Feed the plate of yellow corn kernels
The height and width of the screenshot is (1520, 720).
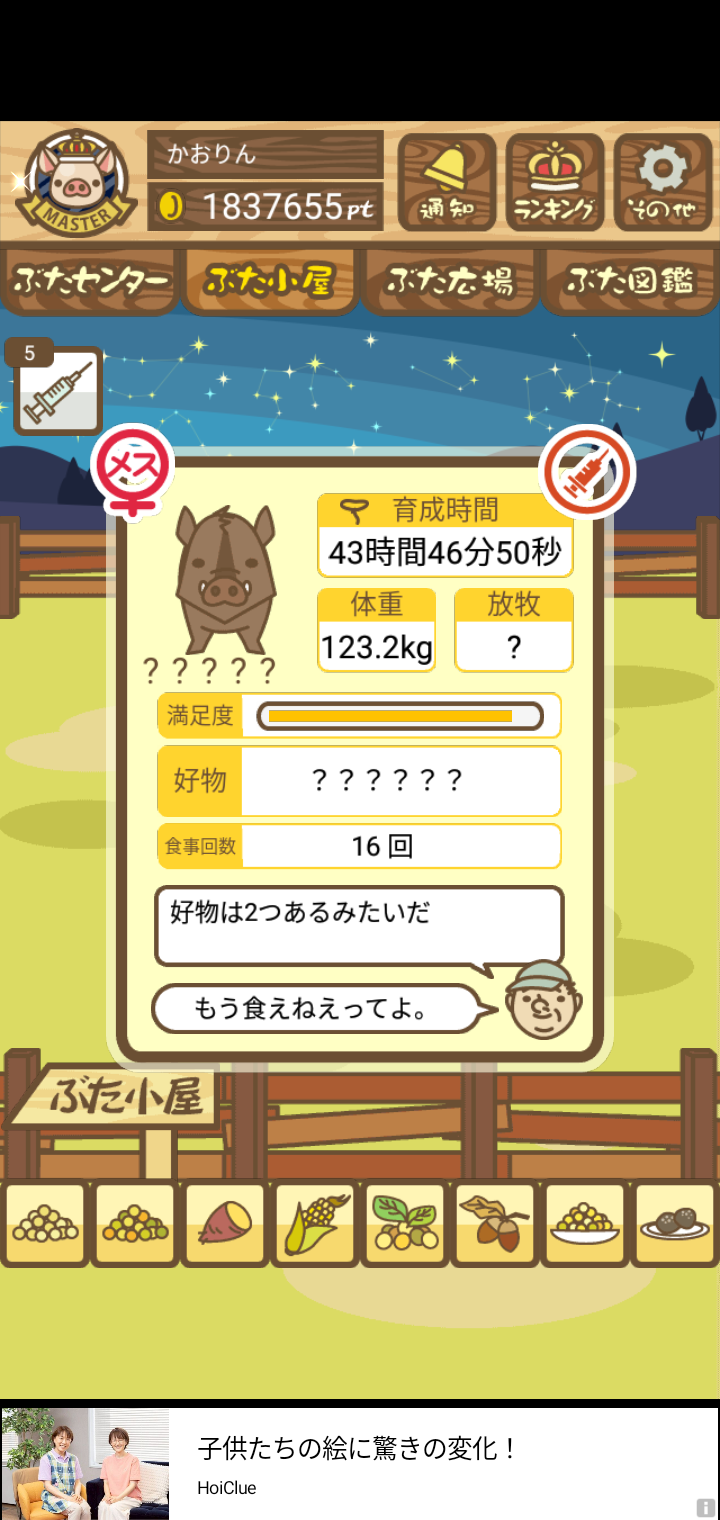[585, 1224]
